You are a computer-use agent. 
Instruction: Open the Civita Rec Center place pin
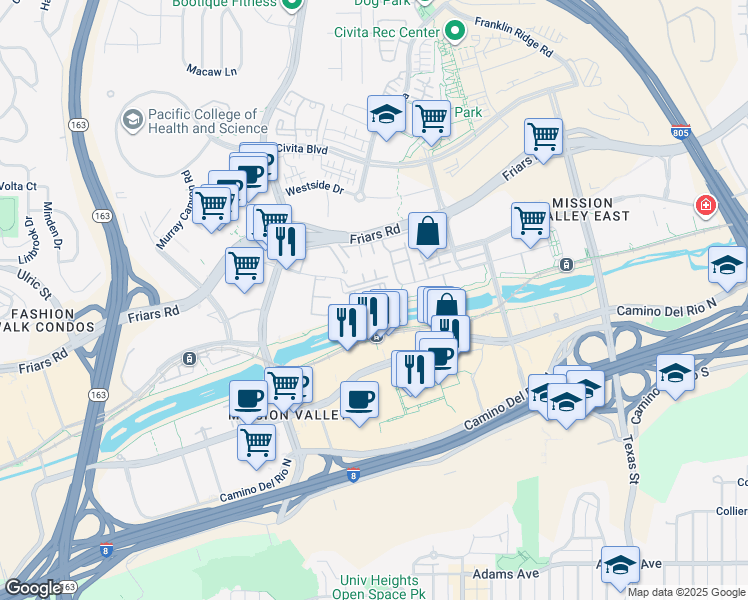[455, 33]
